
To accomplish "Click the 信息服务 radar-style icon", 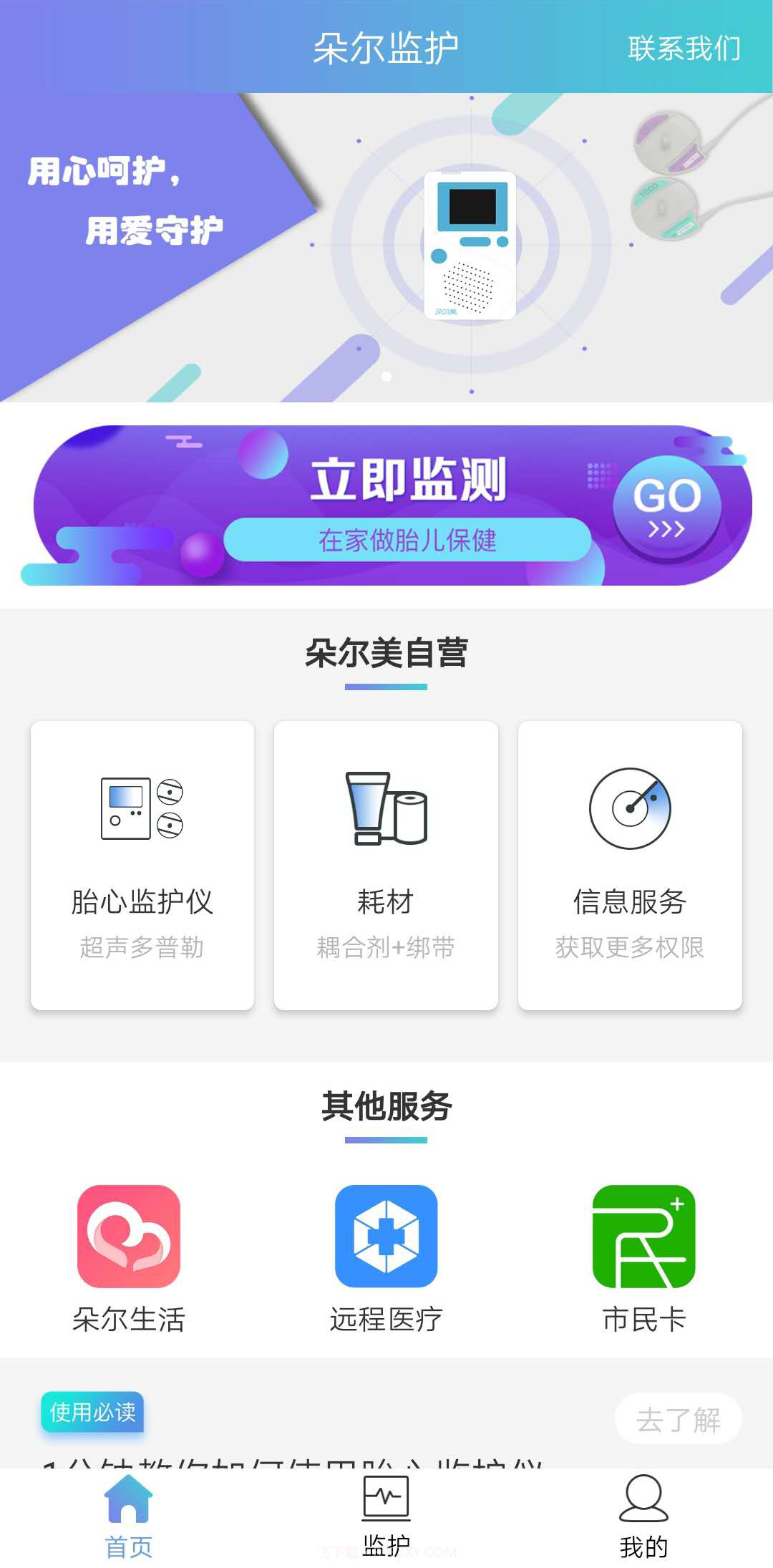I will [628, 809].
